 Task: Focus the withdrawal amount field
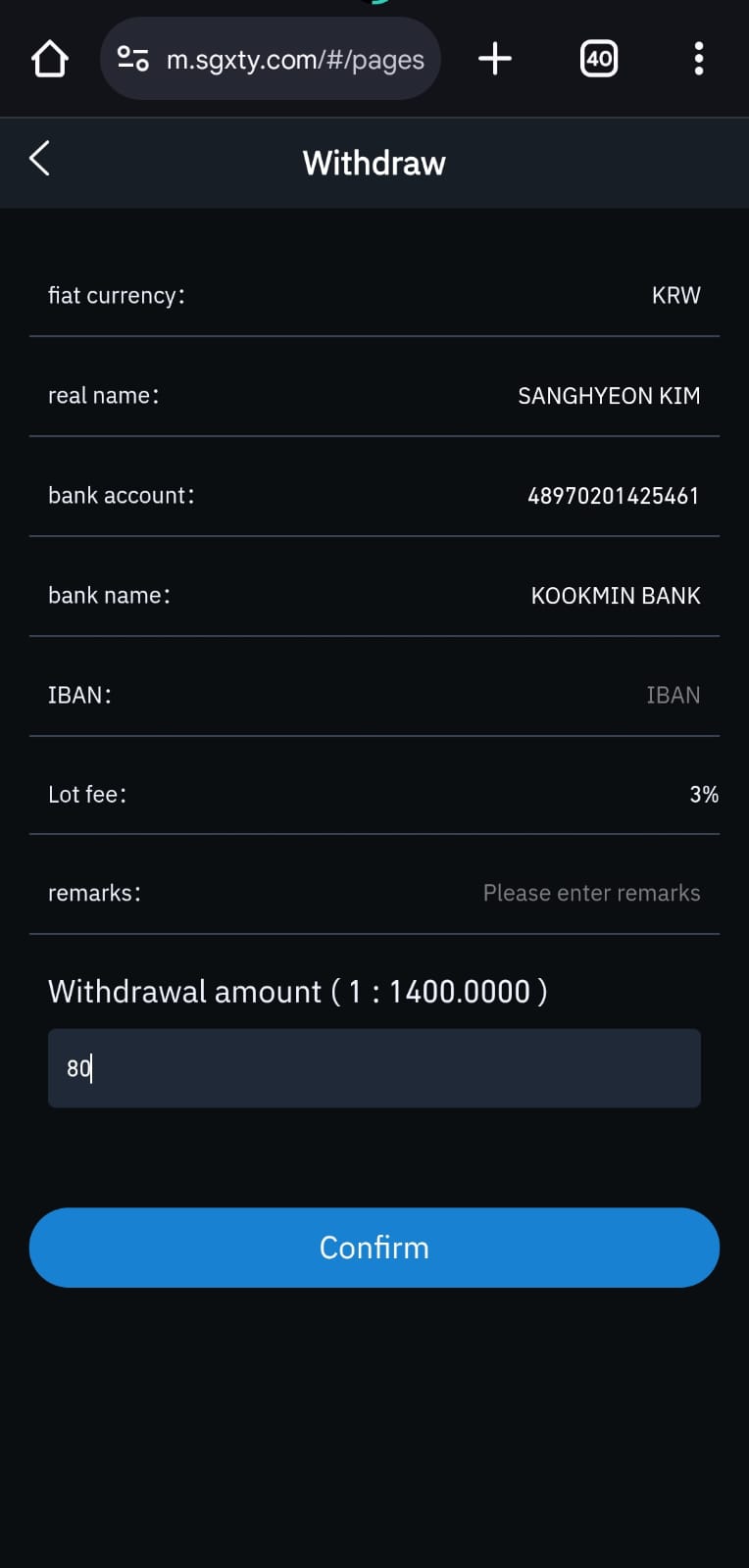click(x=374, y=1068)
